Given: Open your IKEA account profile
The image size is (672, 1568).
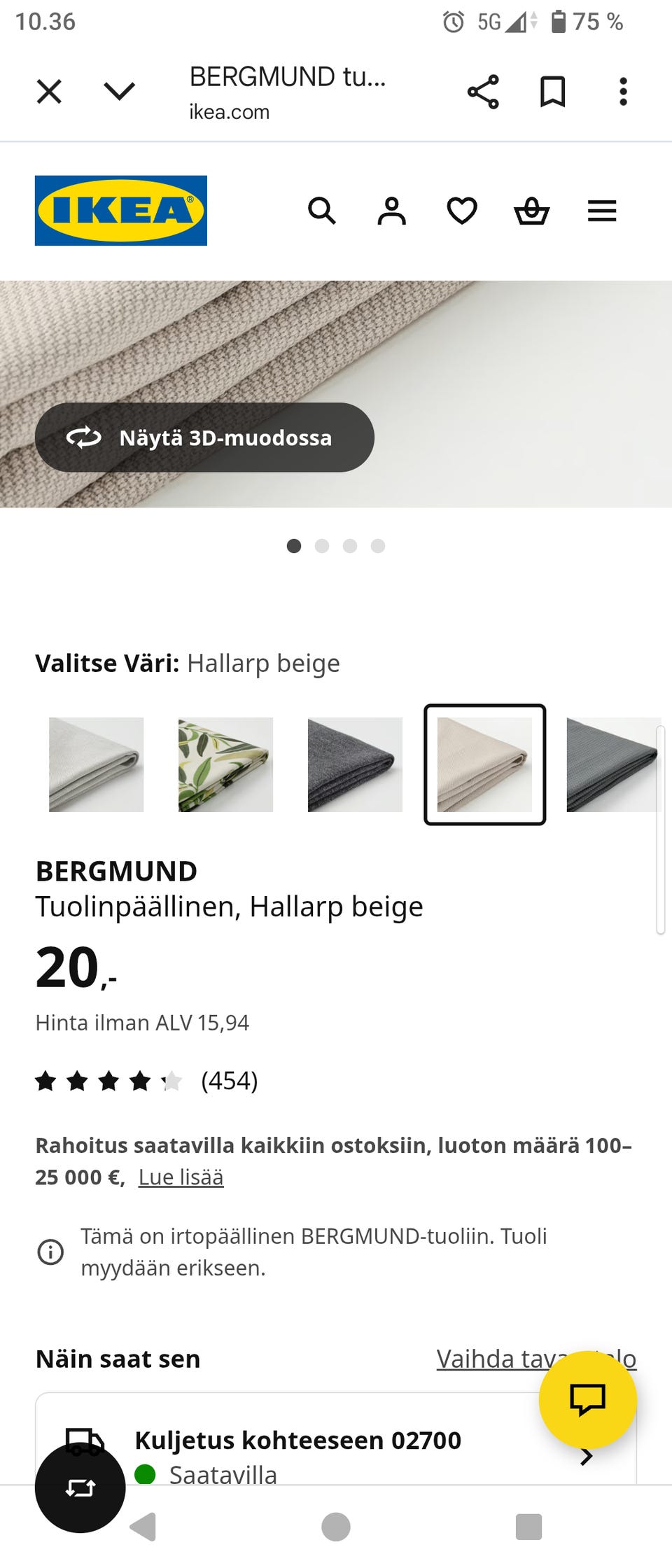Looking at the screenshot, I should 393,211.
